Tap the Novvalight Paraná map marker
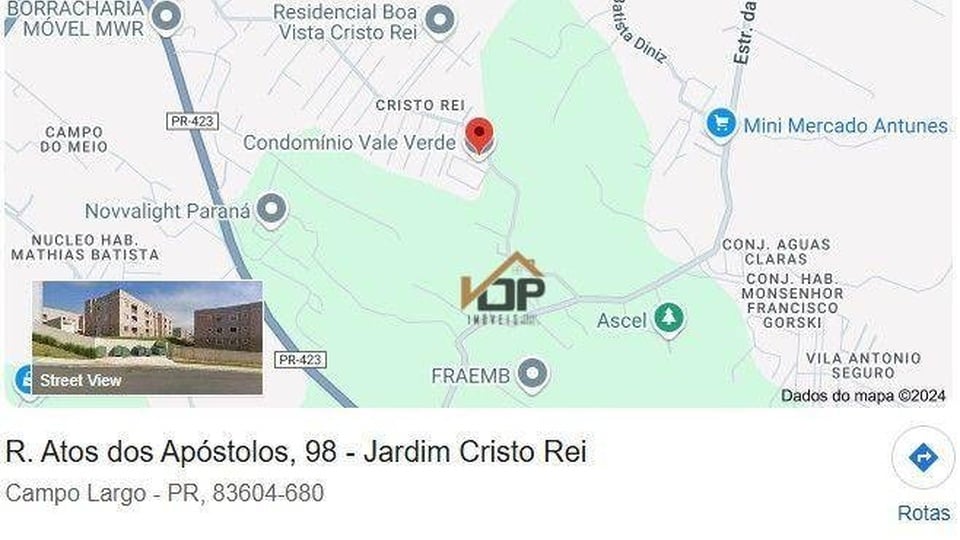Screen dimensions: 960x540 click(270, 211)
